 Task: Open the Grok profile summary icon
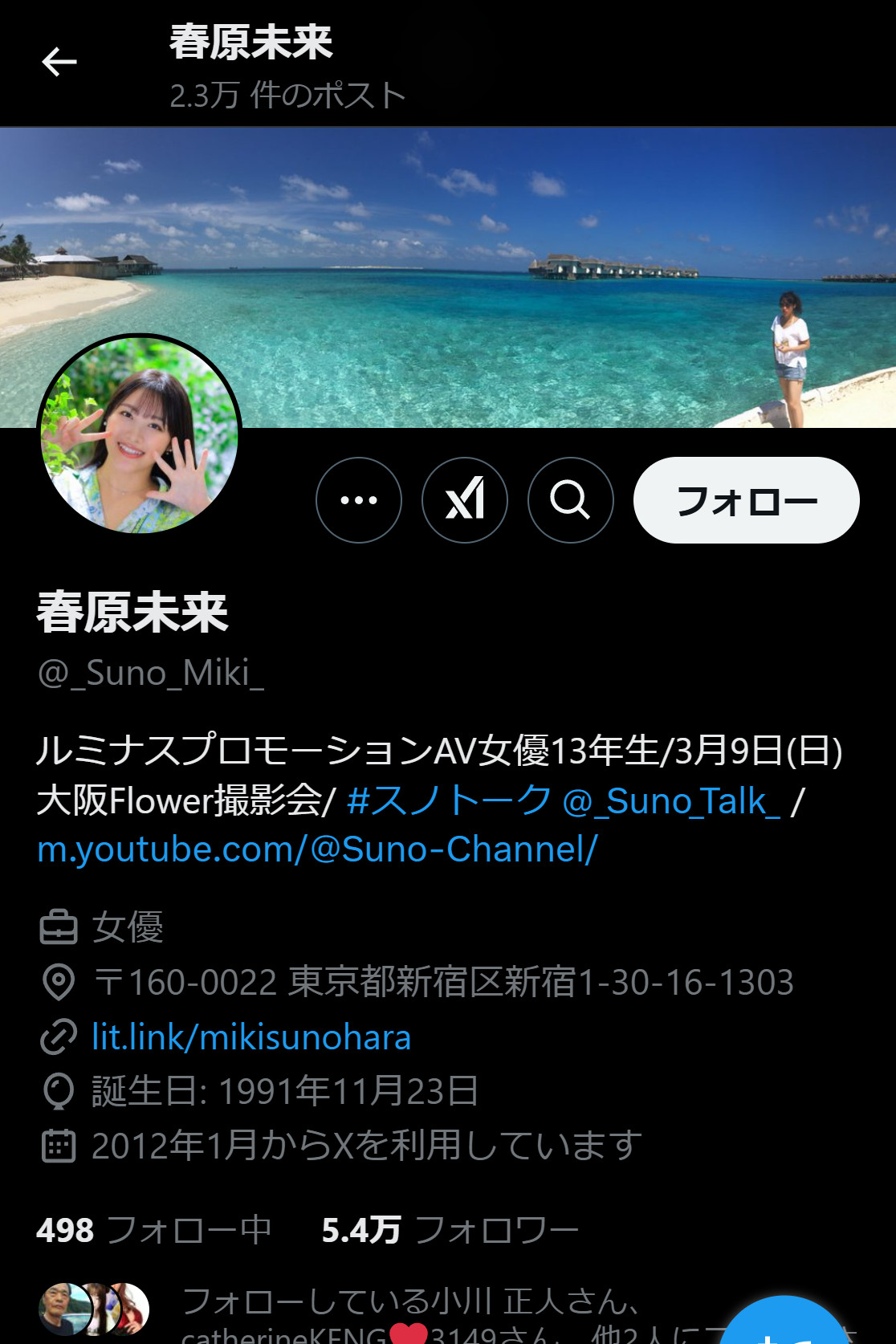(x=465, y=500)
